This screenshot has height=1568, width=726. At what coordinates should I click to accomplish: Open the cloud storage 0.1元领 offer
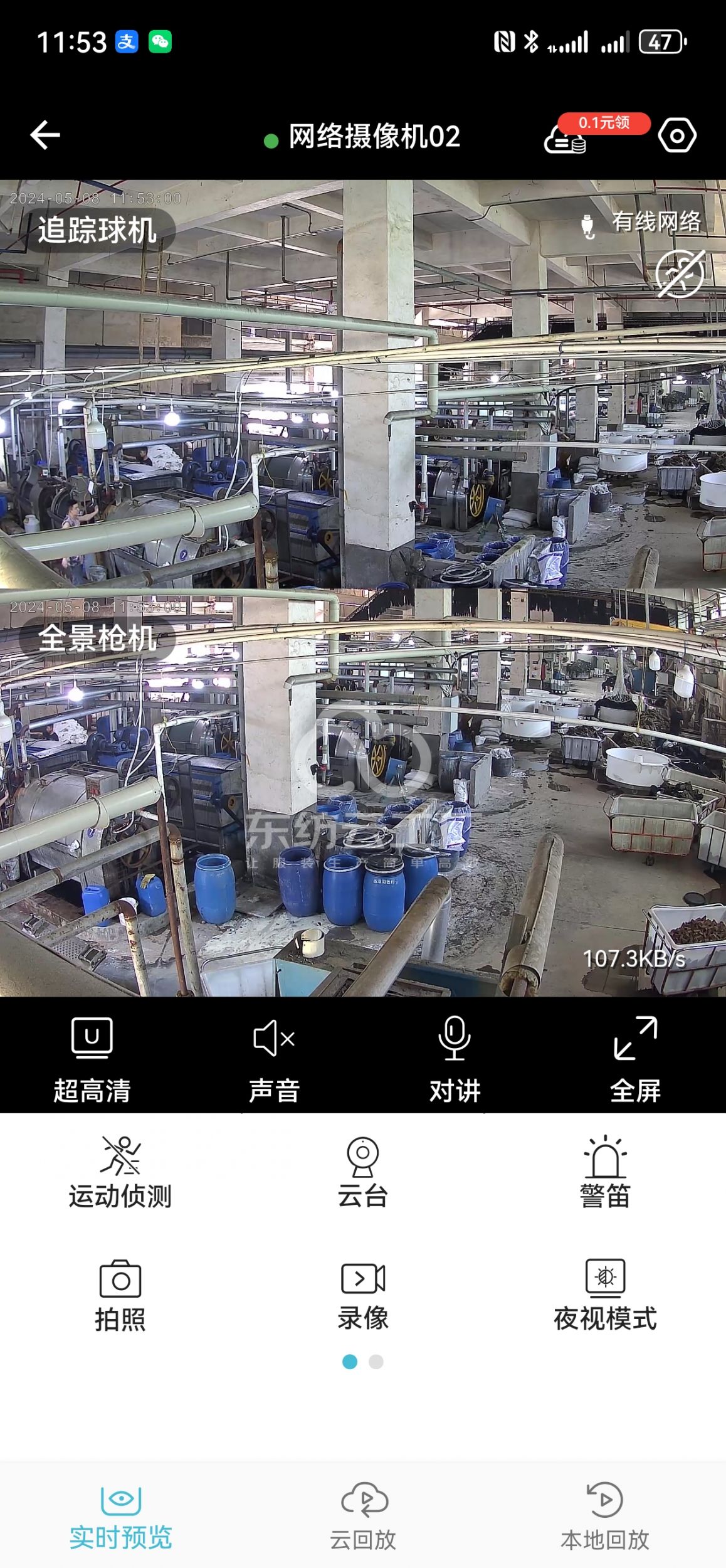[567, 137]
